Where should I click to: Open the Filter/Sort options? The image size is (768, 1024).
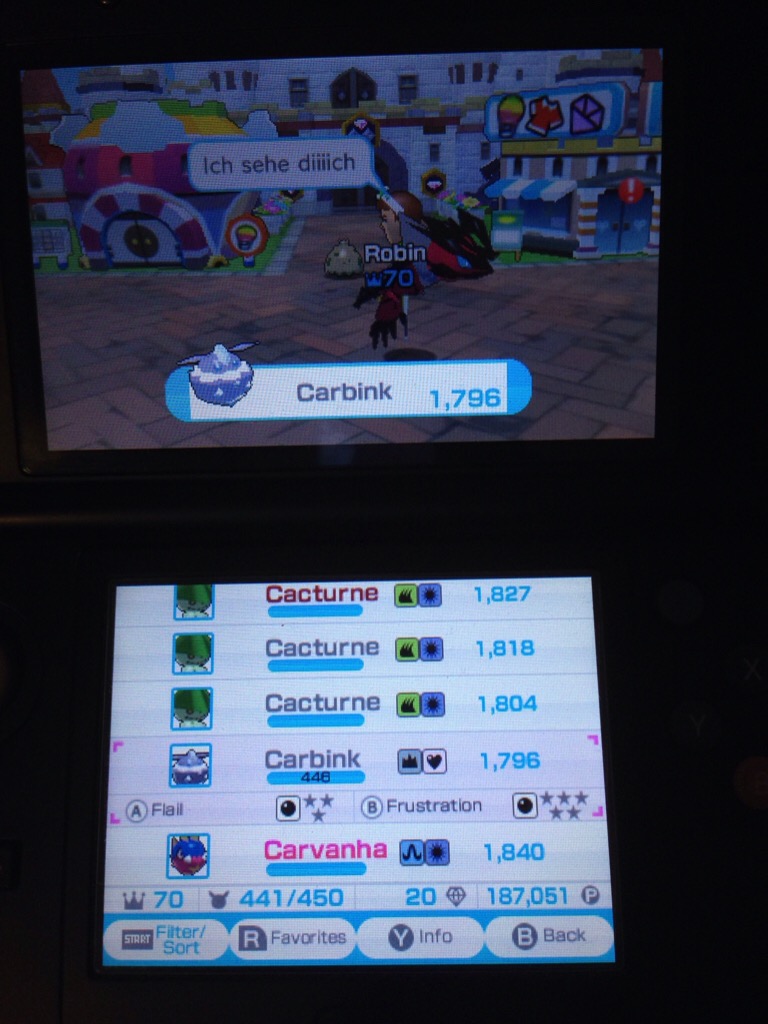pos(164,938)
